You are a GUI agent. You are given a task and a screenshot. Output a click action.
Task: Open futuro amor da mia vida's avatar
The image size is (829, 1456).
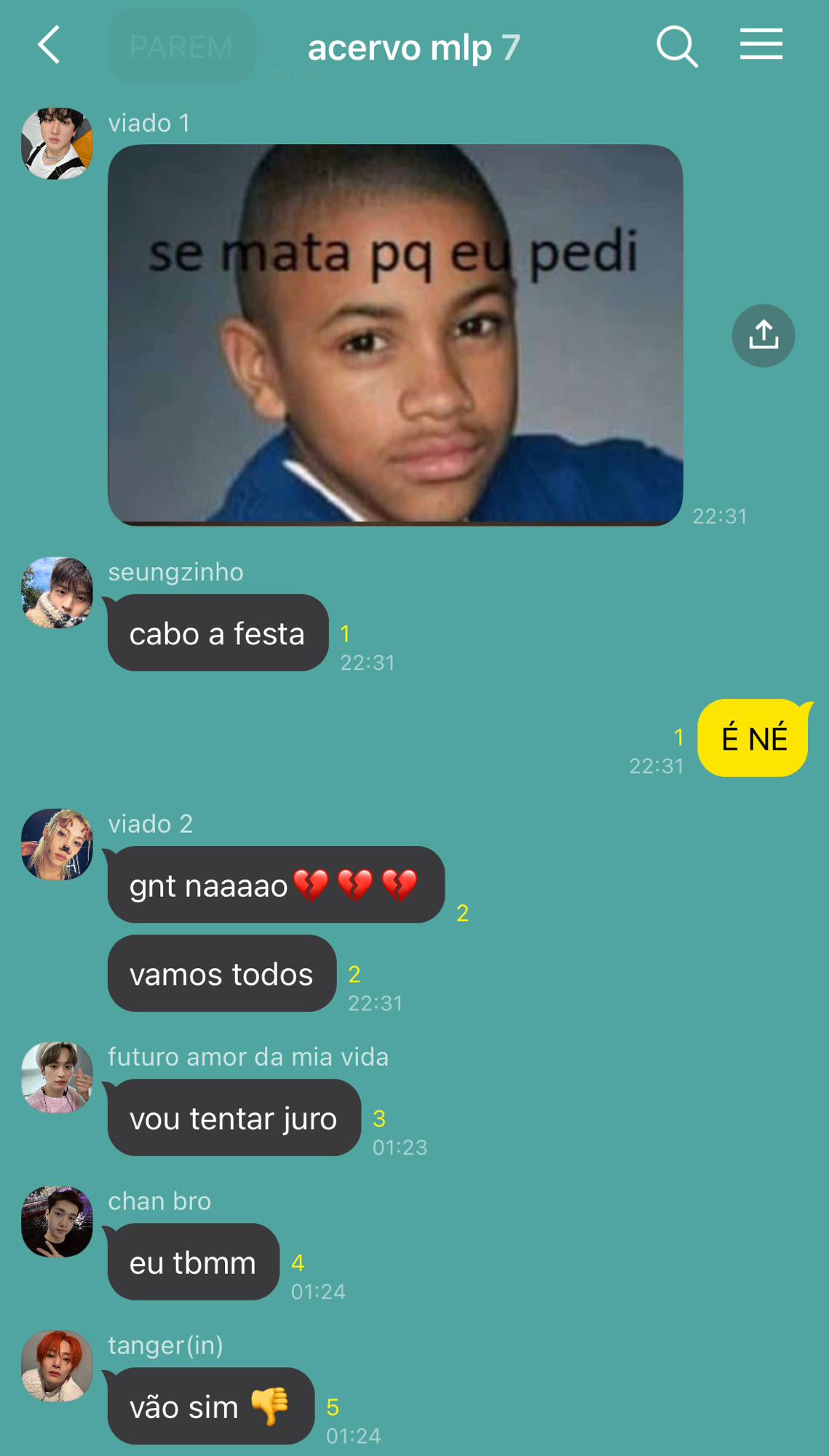tap(57, 1077)
